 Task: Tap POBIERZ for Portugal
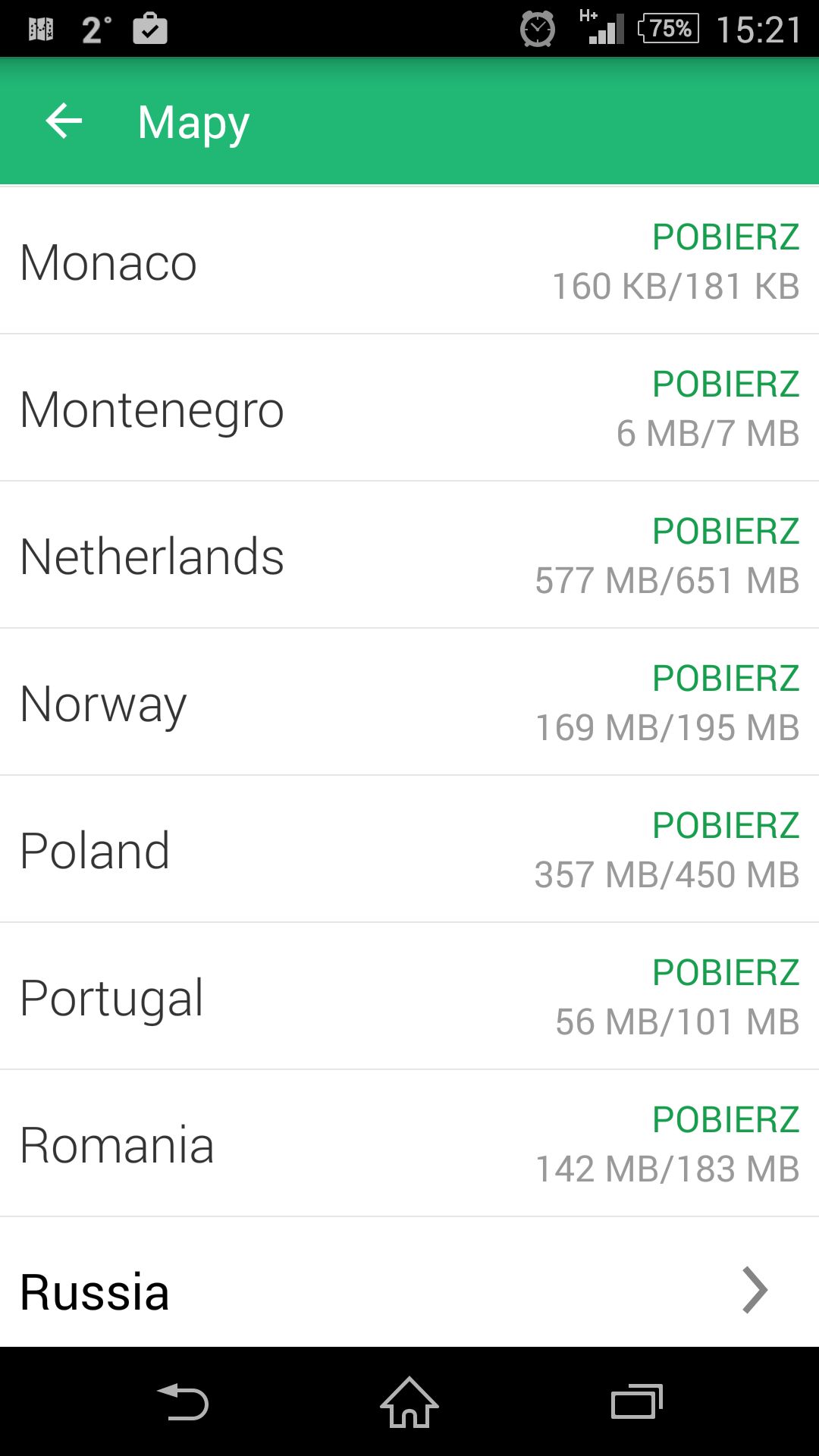[x=726, y=973]
